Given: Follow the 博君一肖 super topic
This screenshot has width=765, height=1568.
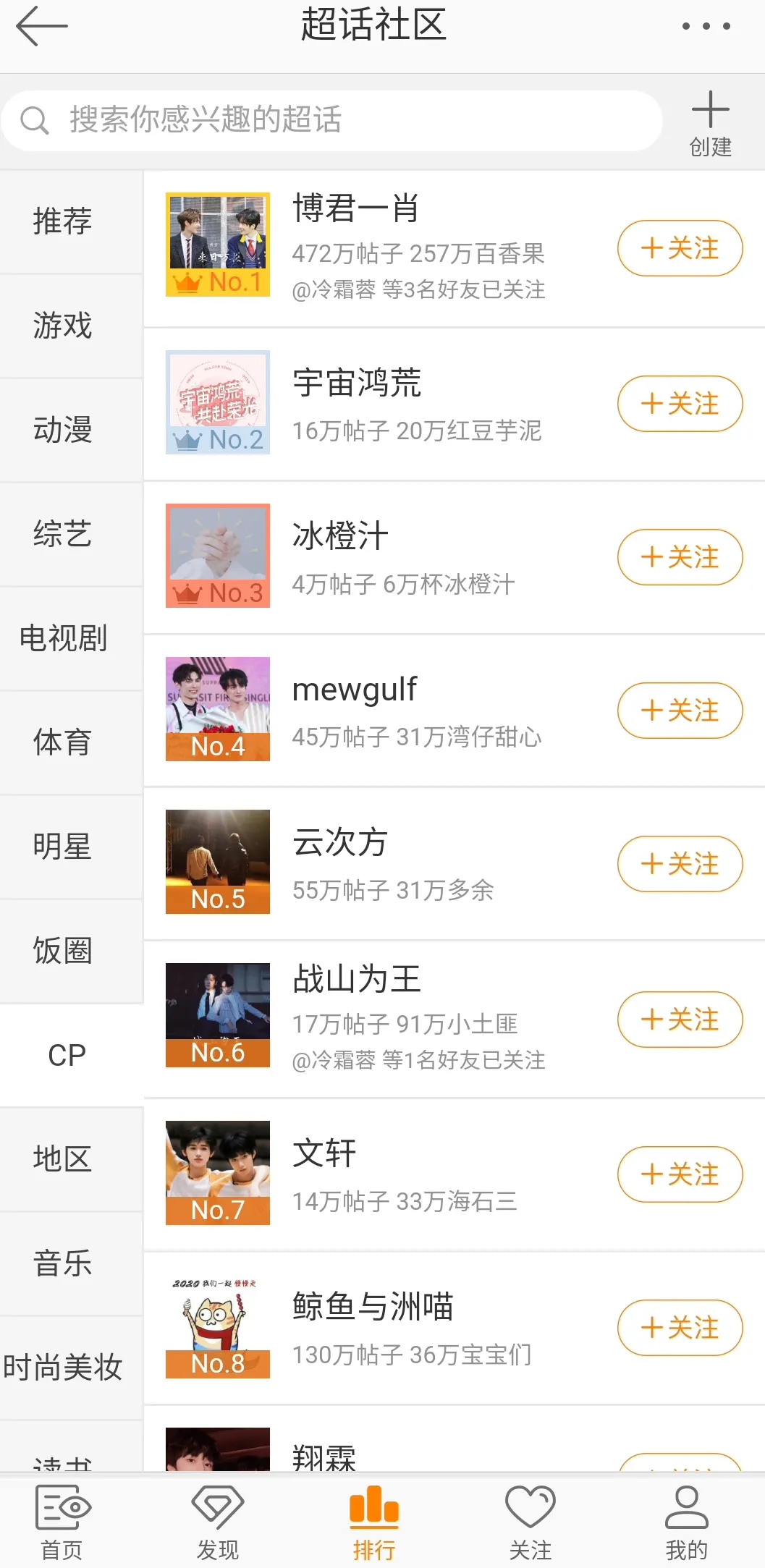Looking at the screenshot, I should point(679,248).
